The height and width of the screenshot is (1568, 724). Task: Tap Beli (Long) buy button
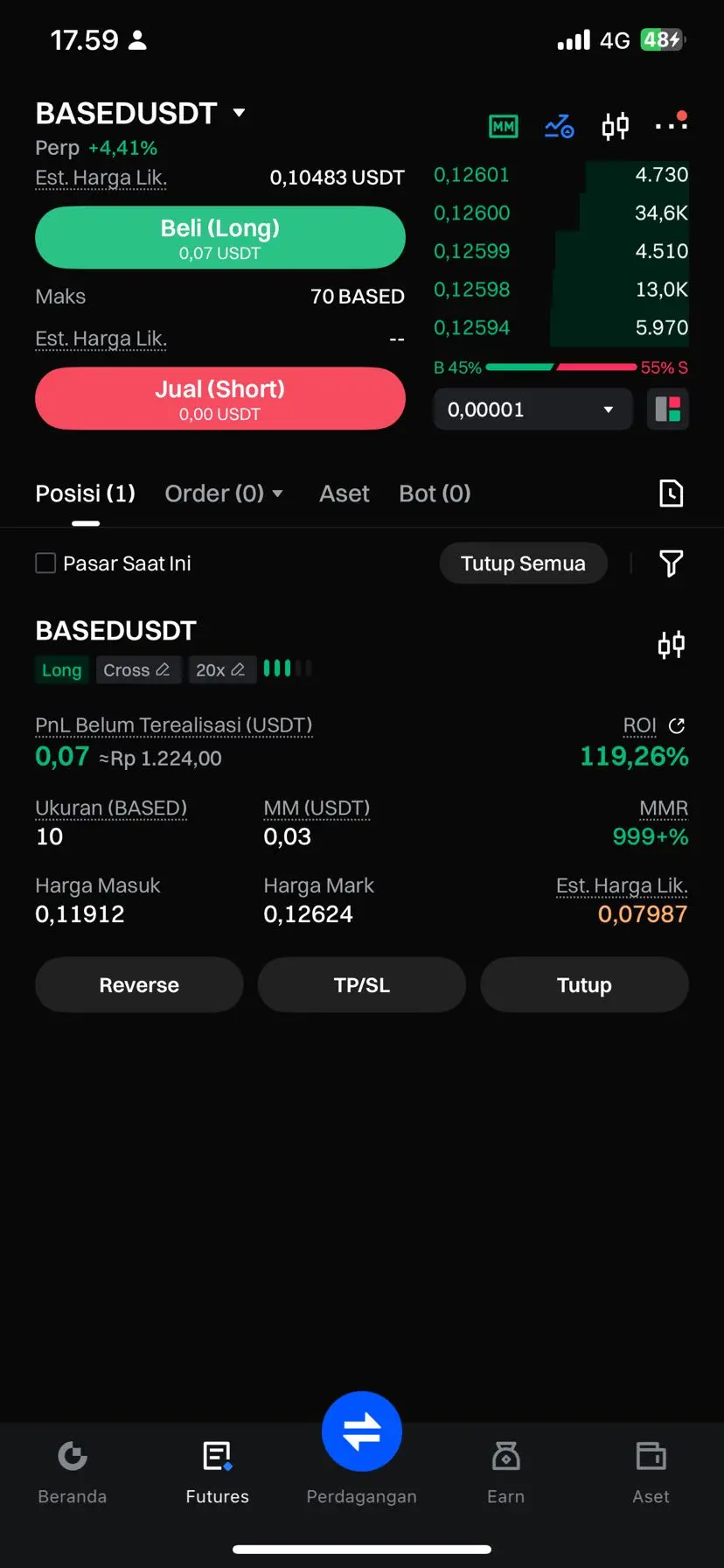(220, 237)
